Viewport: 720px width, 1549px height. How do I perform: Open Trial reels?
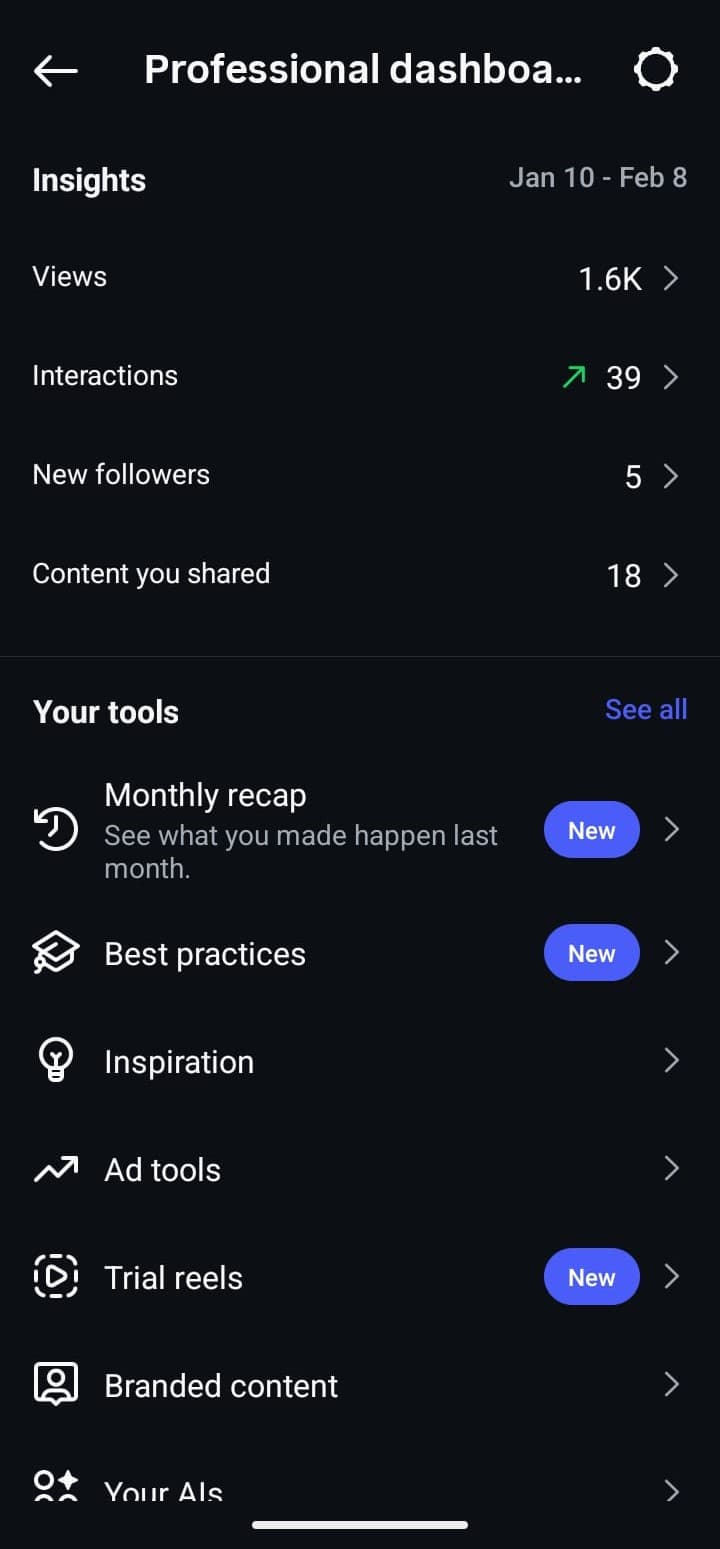[360, 1277]
